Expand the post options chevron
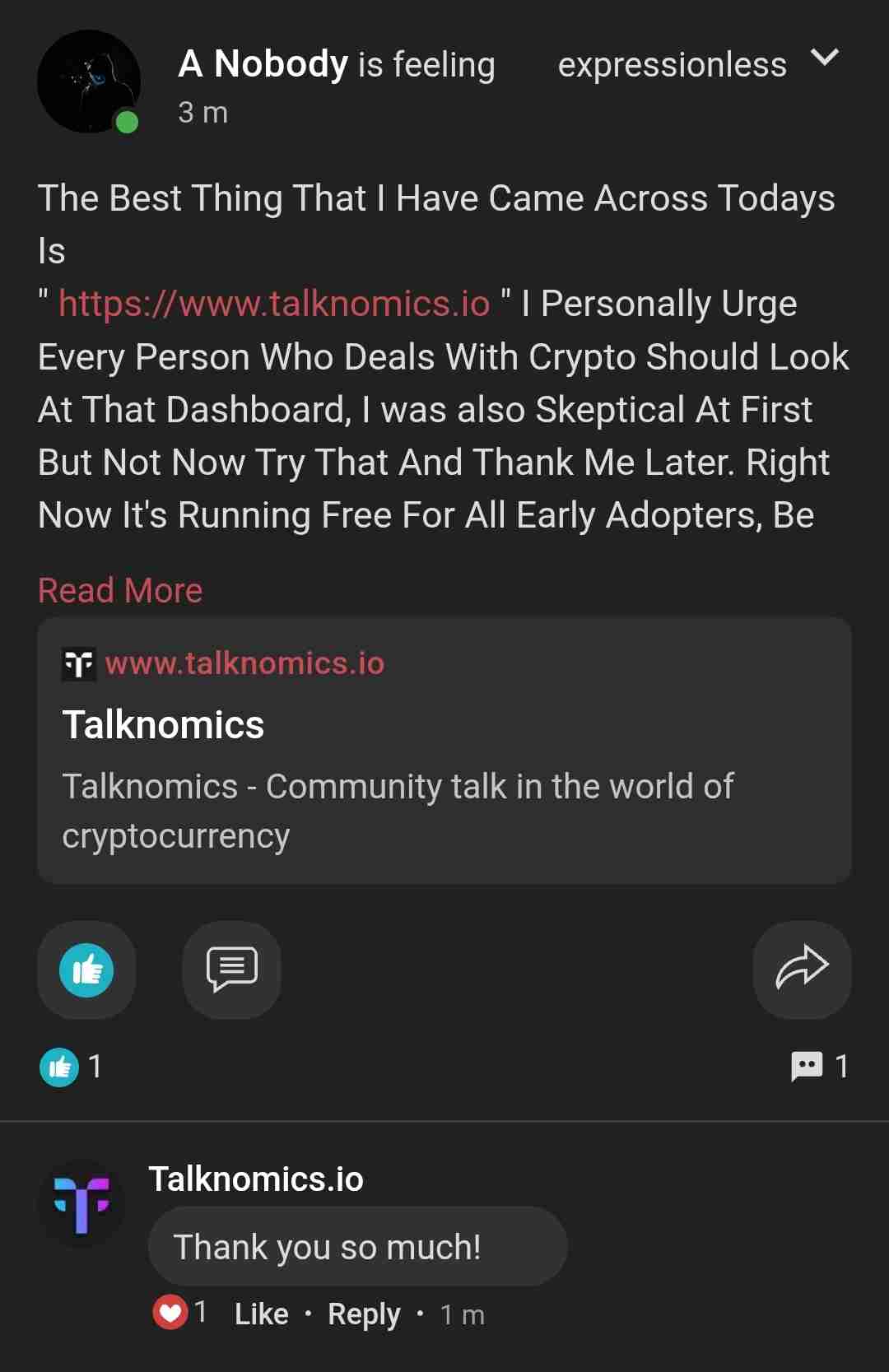 [x=824, y=58]
